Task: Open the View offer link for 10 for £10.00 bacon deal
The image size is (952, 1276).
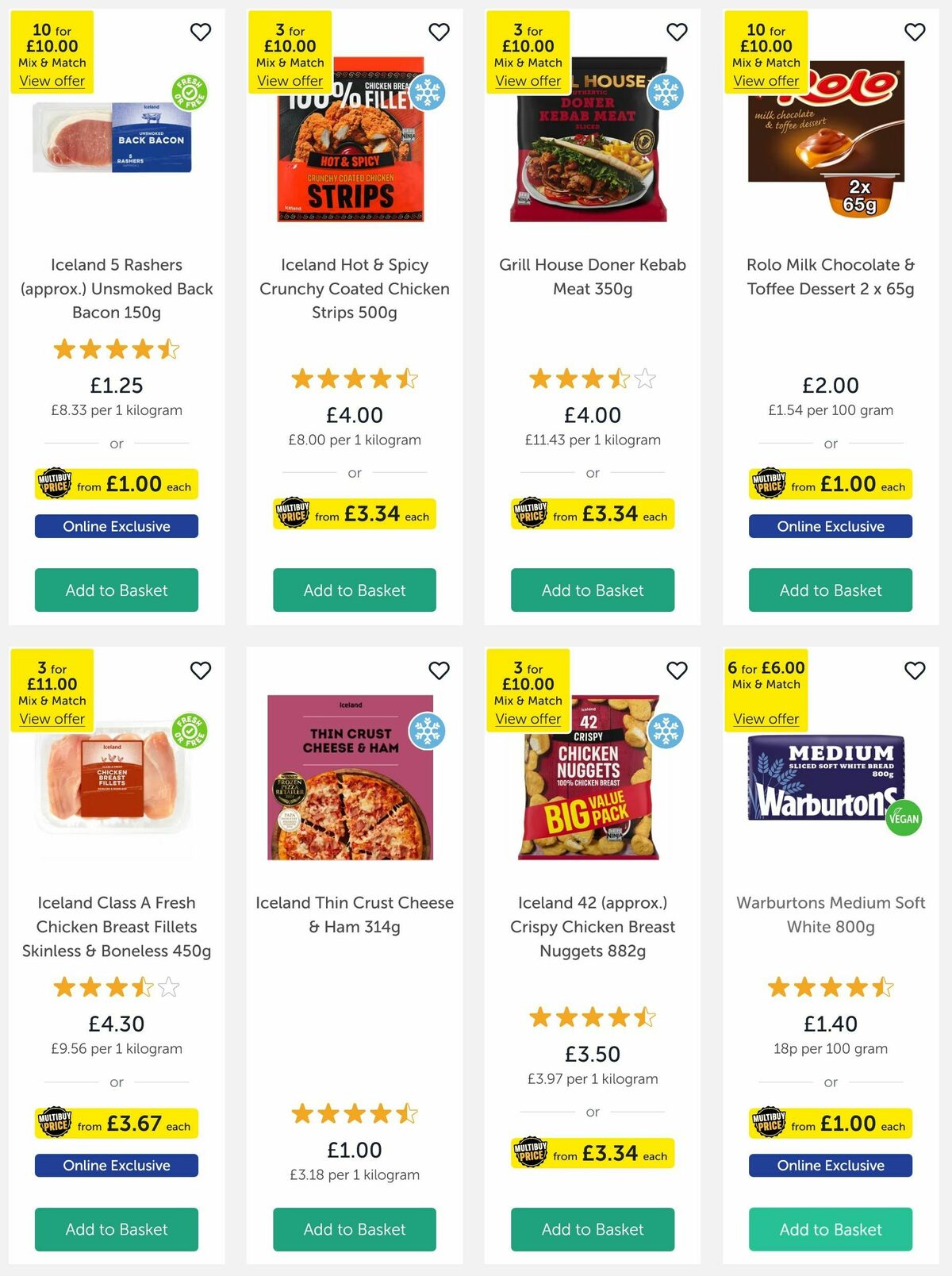Action: tap(52, 81)
